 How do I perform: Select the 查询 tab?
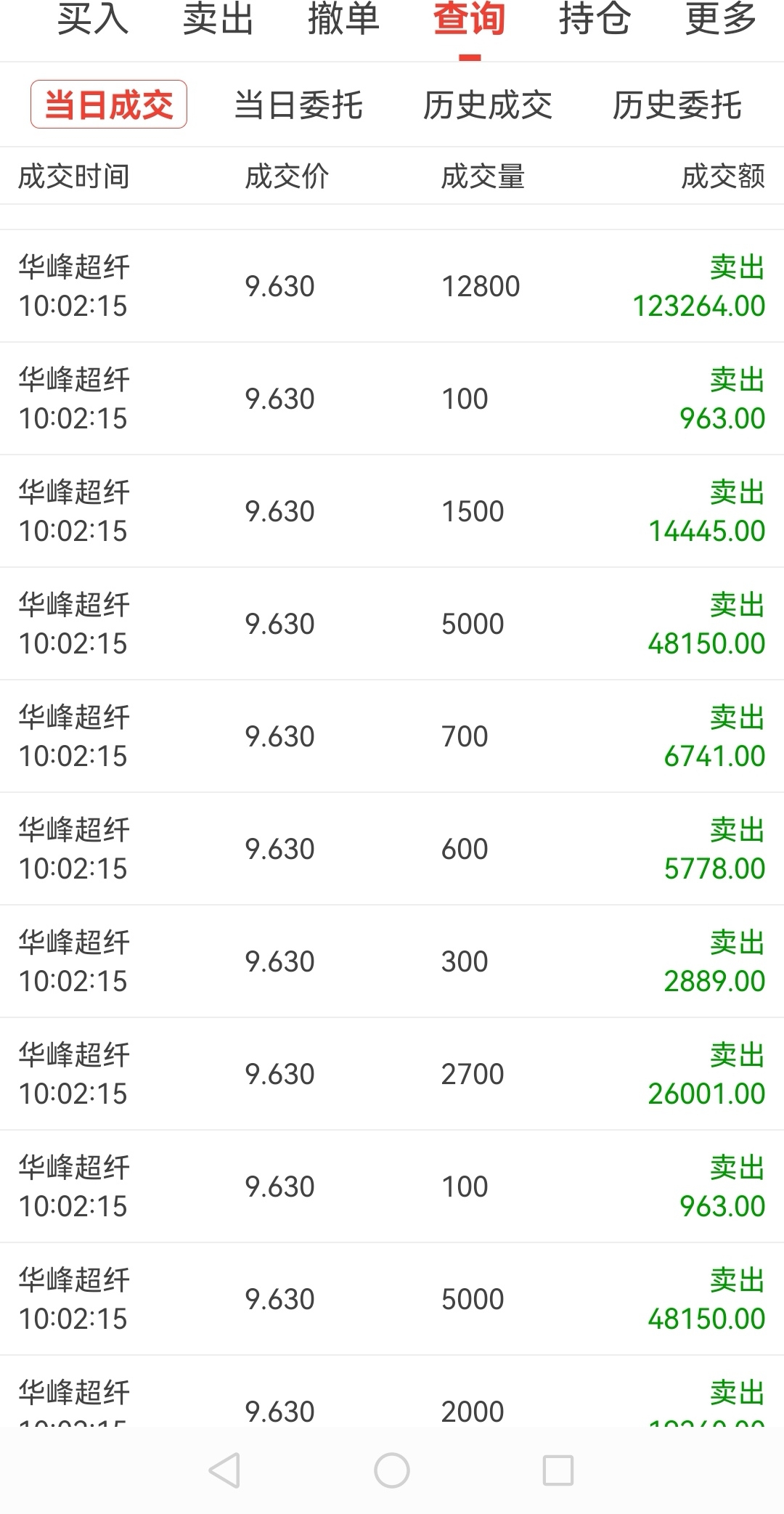469,19
